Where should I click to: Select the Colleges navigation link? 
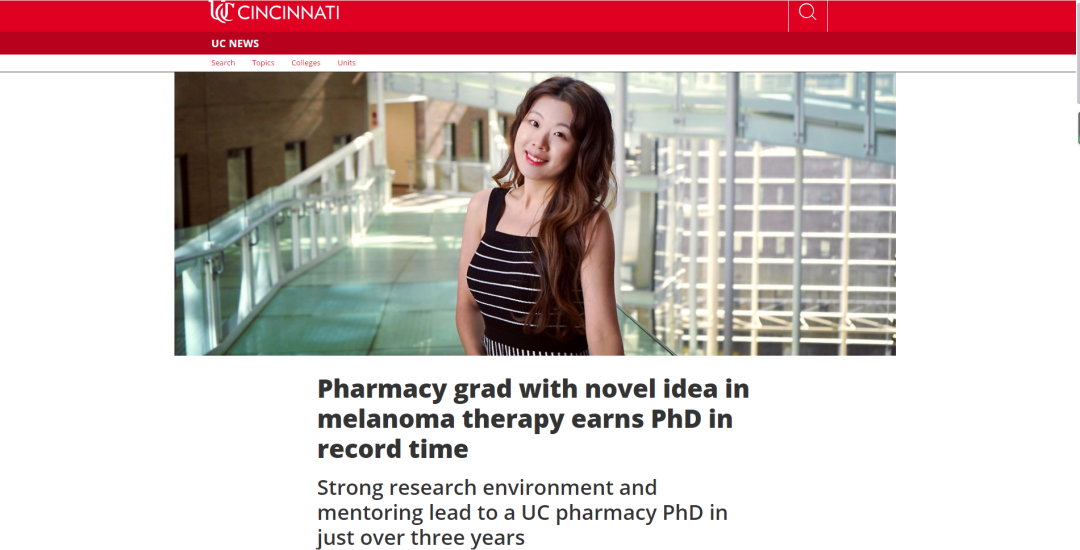pyautogui.click(x=306, y=63)
